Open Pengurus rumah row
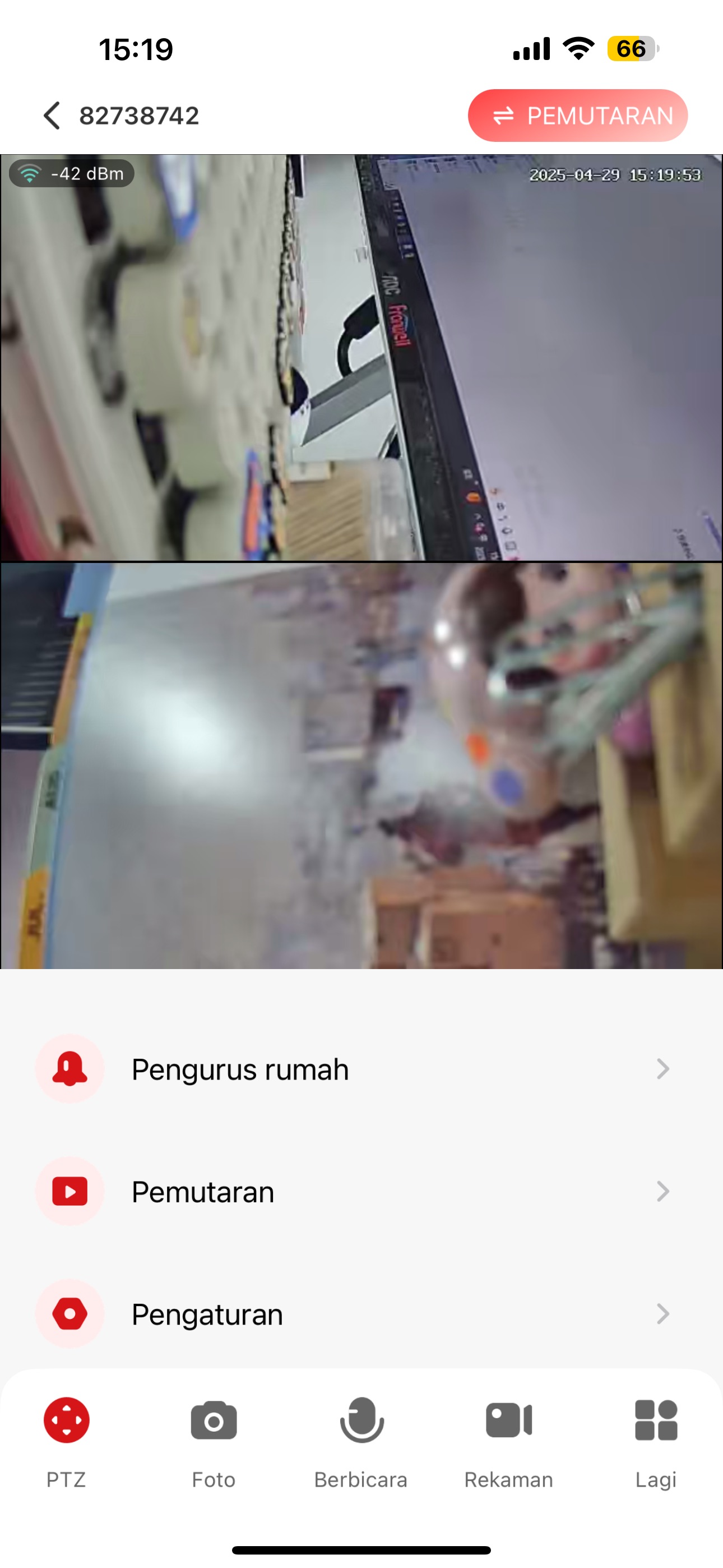This screenshot has height=1568, width=723. pyautogui.click(x=361, y=1069)
